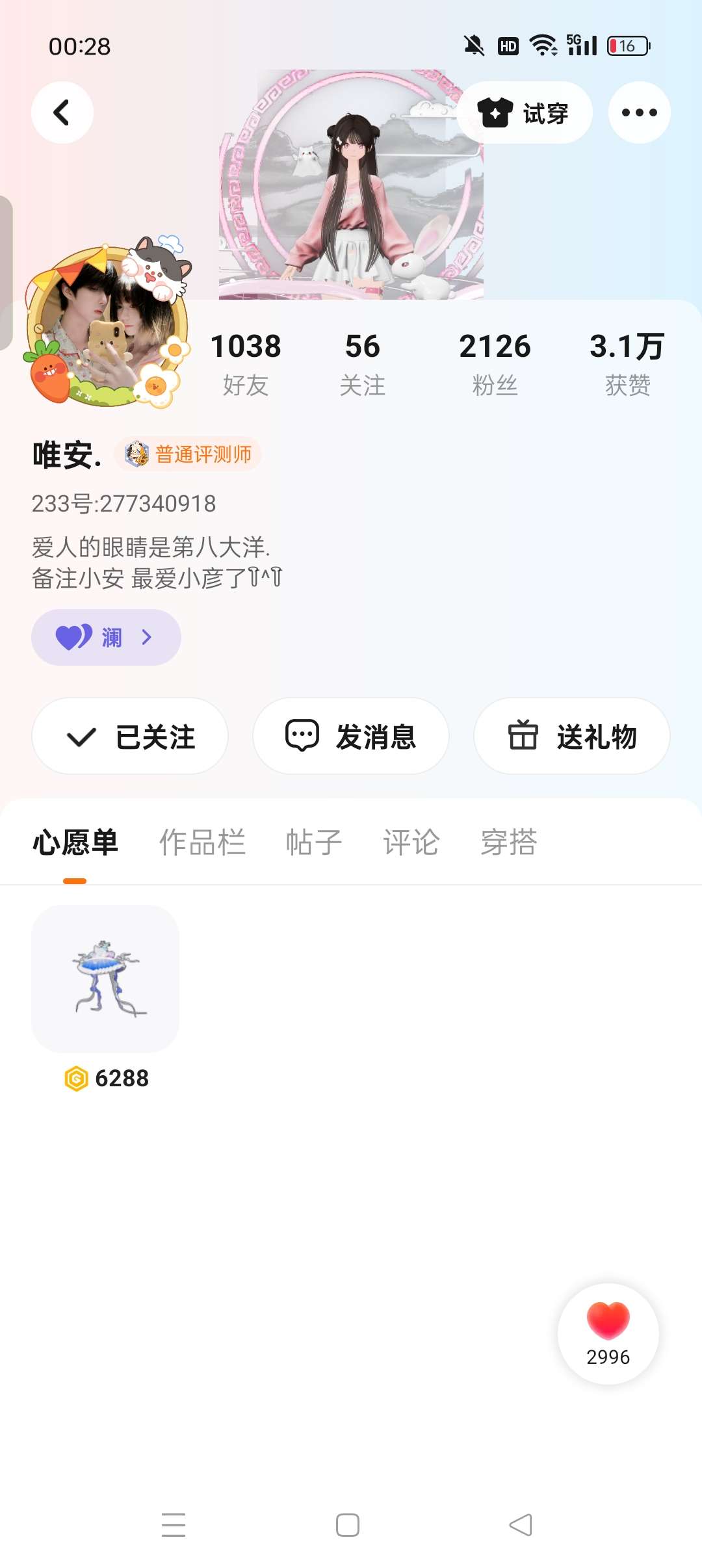Switch to the 帖子 tab
This screenshot has height=1568, width=702.
[x=314, y=843]
